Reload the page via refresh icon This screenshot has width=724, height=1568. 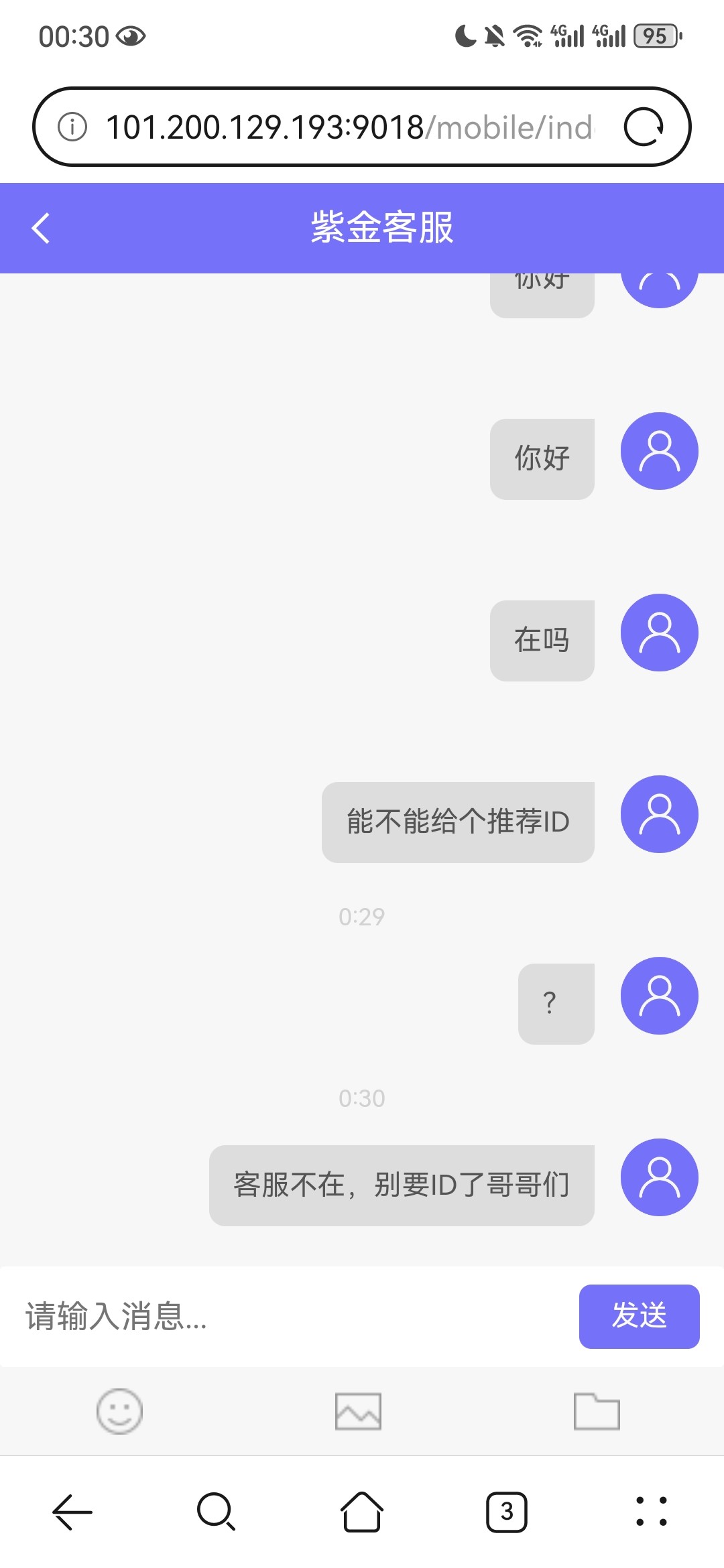tap(644, 127)
